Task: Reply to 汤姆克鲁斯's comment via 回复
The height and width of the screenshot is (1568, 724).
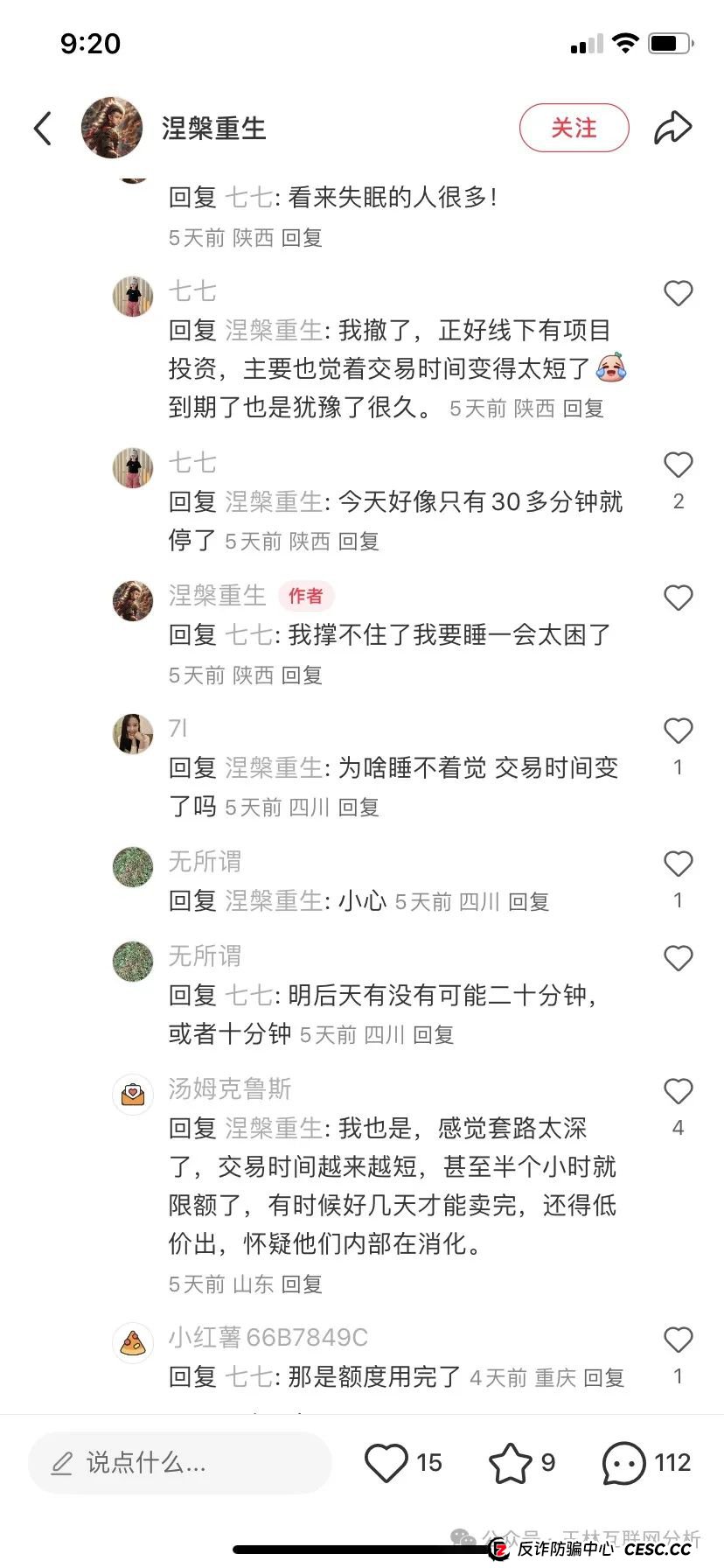Action: (302, 1284)
